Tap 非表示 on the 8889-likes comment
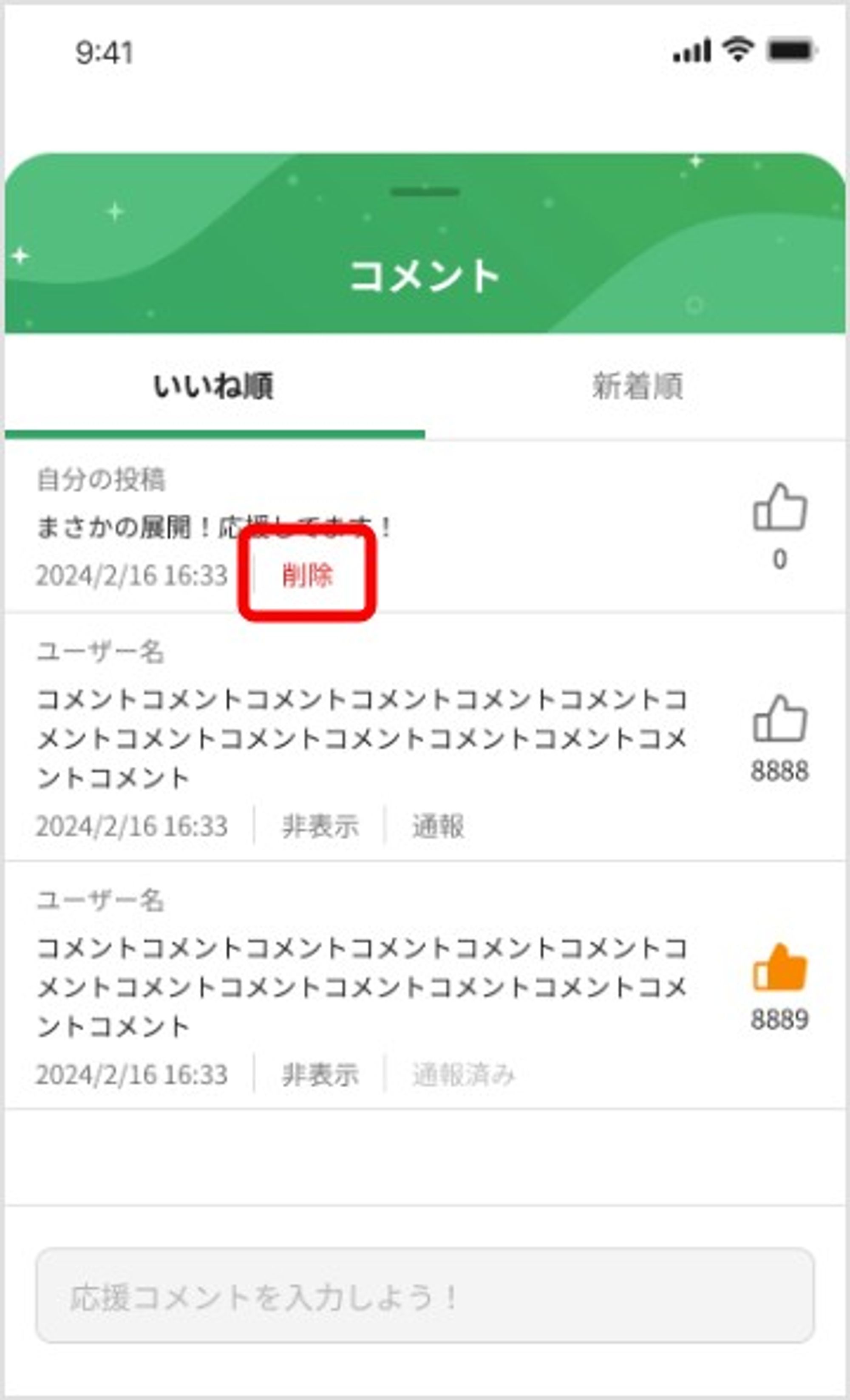The image size is (850, 1400). pos(320,1074)
